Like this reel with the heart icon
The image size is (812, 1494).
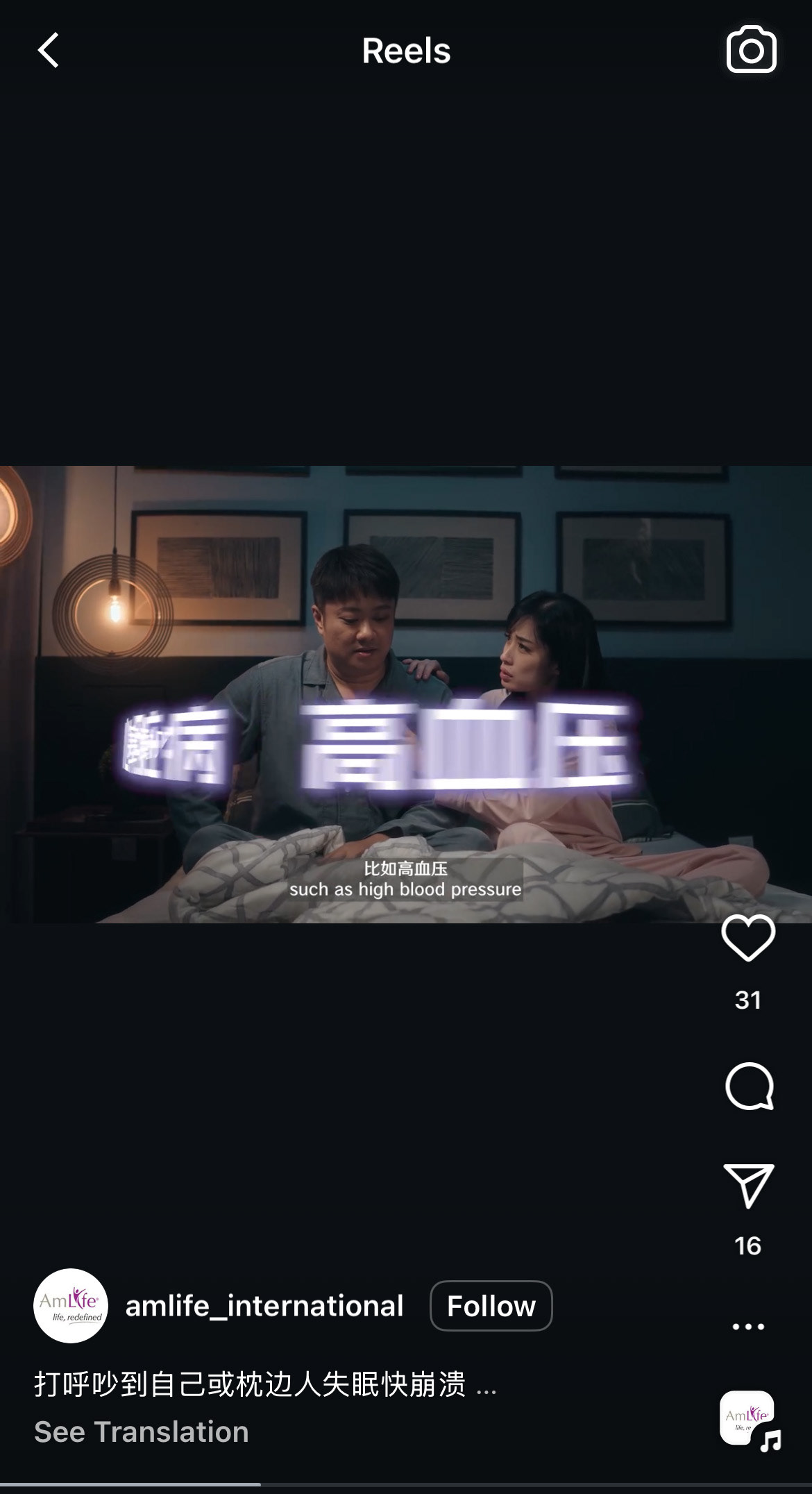point(748,938)
